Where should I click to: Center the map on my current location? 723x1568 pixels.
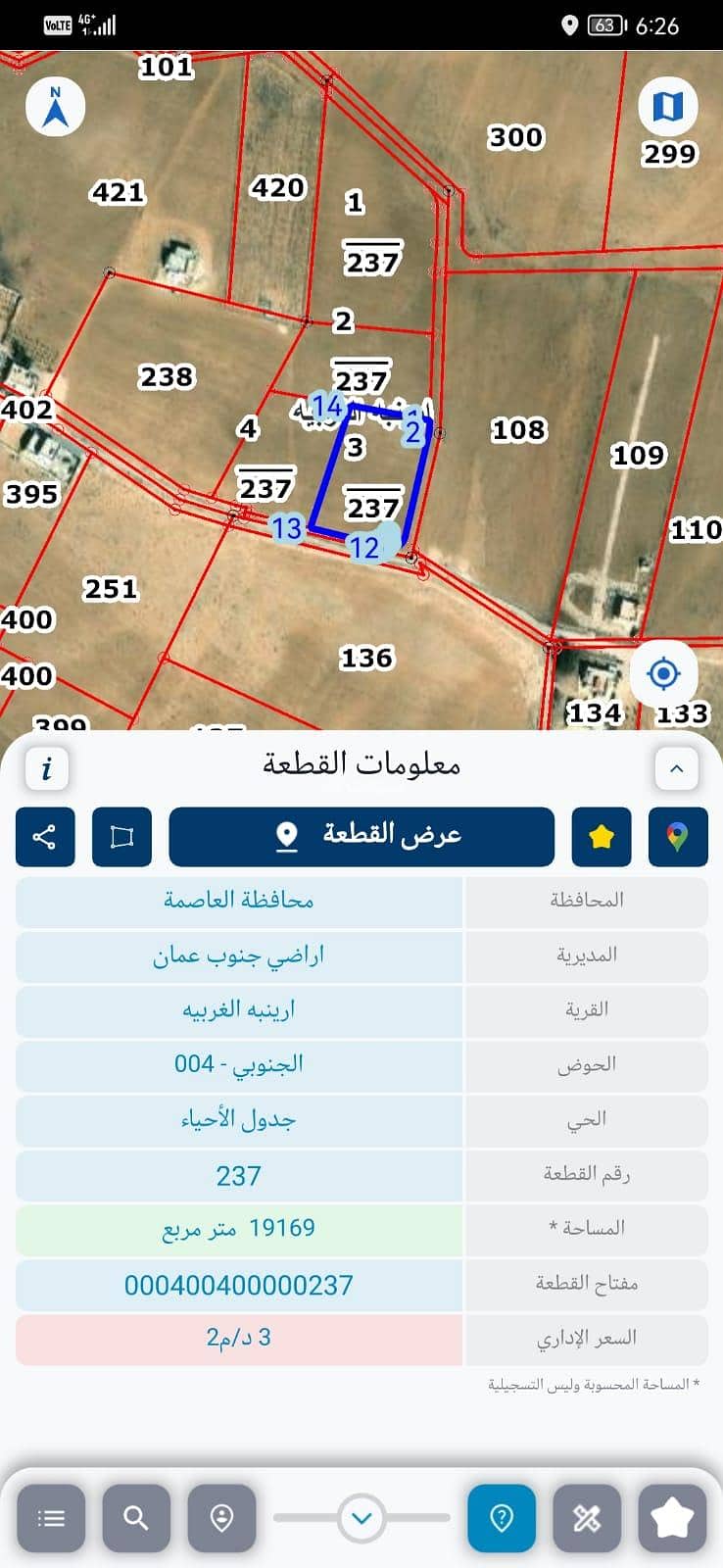point(663,673)
